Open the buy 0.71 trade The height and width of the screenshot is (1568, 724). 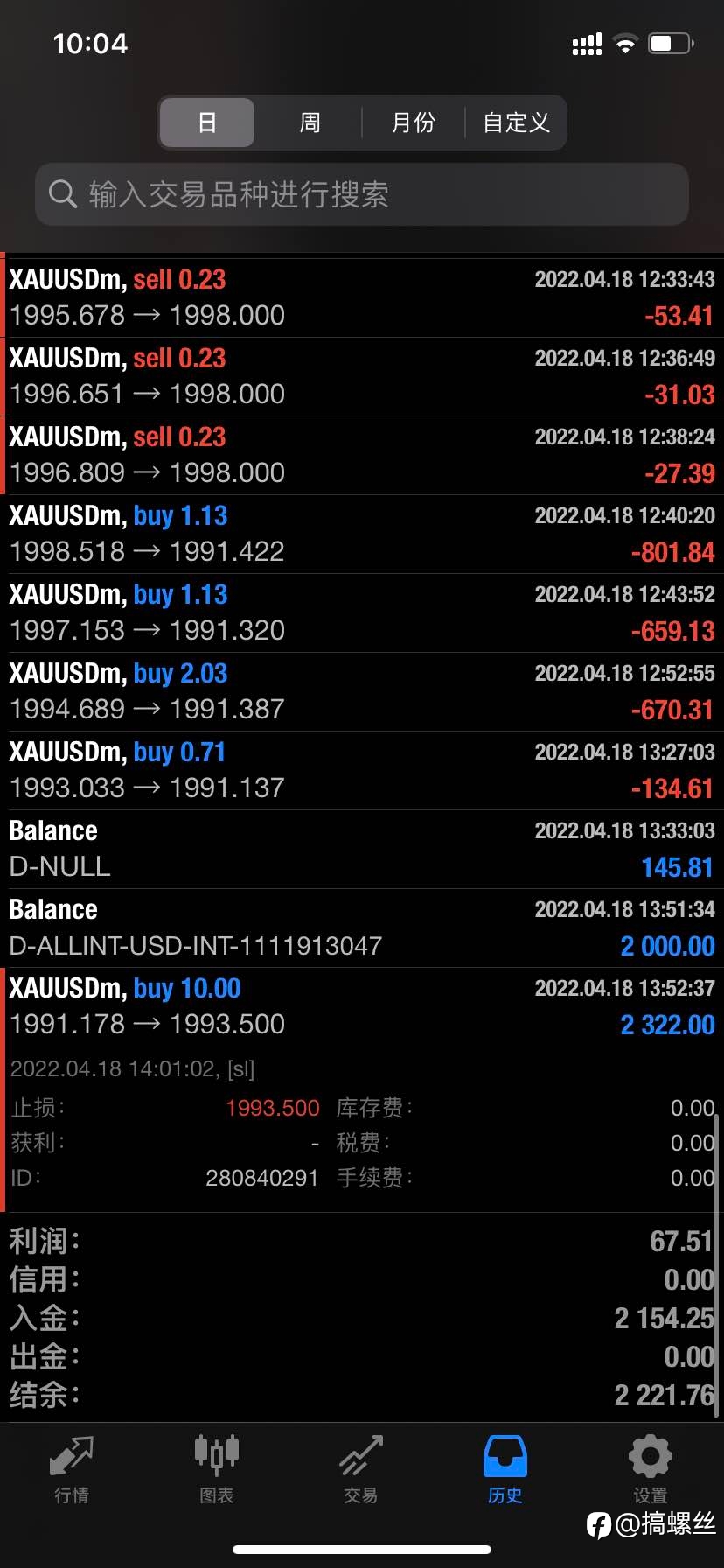362,770
